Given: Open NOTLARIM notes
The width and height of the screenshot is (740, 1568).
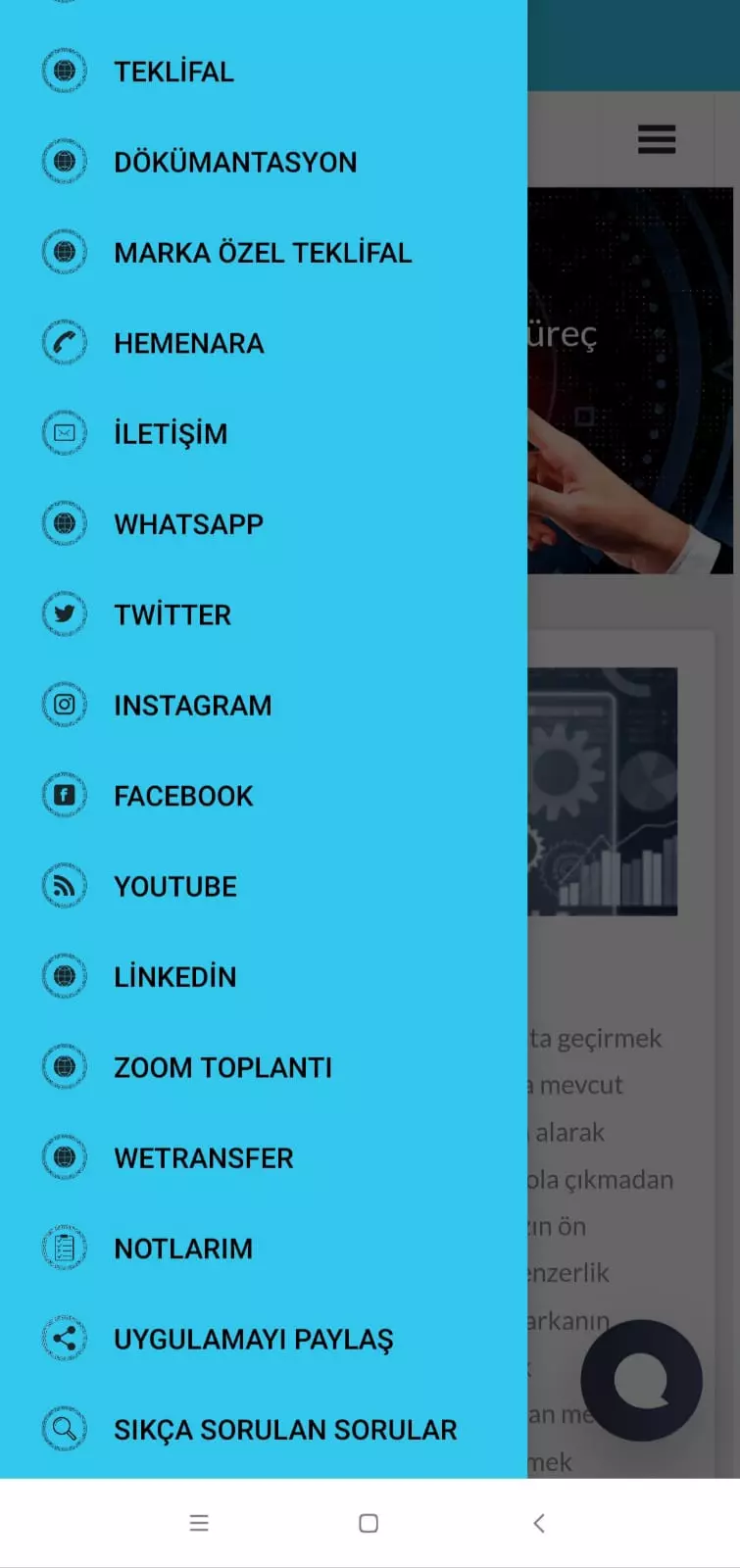Looking at the screenshot, I should 264,1249.
